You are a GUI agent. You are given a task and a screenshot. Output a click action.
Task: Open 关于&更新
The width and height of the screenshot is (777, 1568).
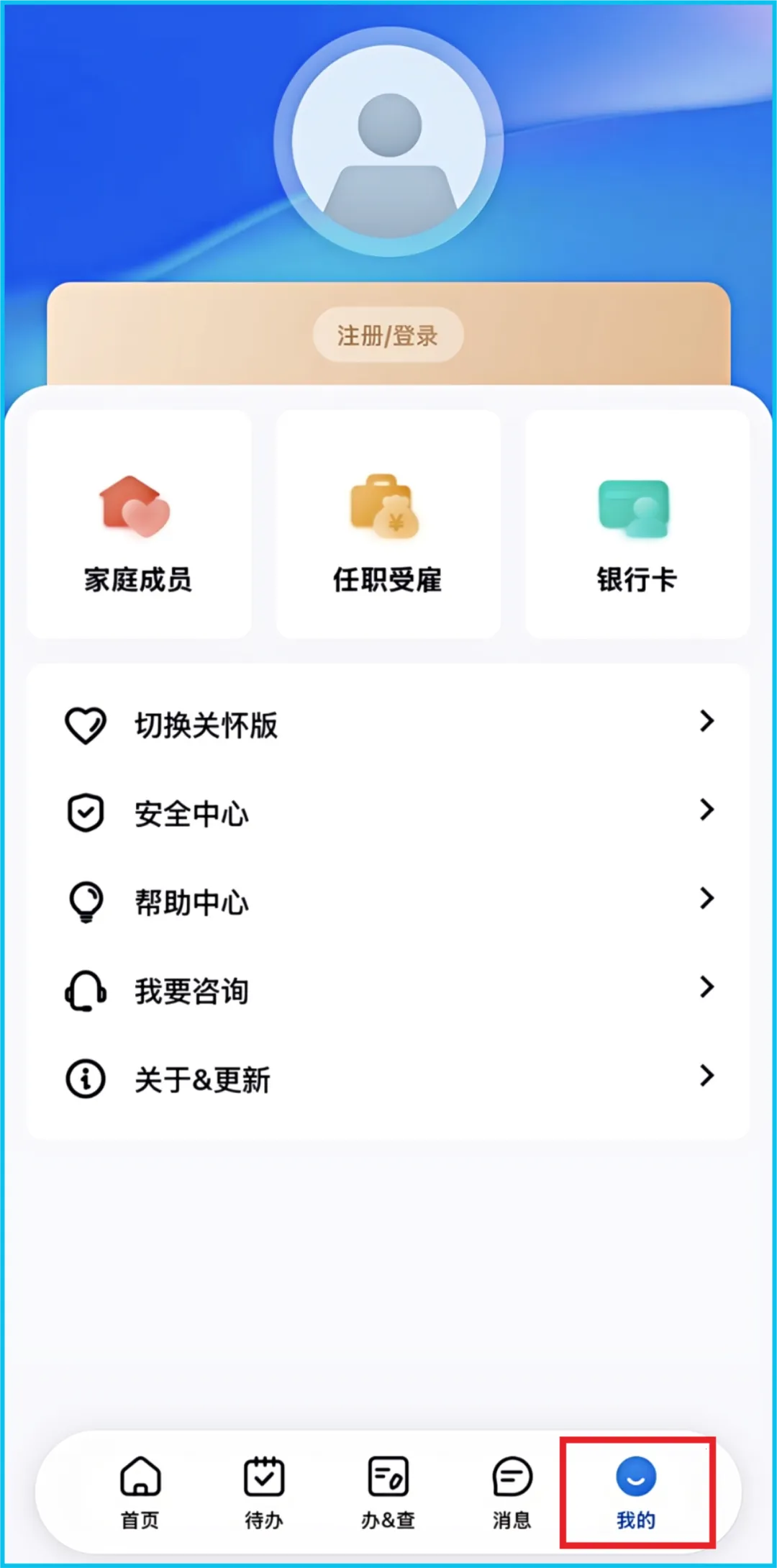[x=203, y=1079]
